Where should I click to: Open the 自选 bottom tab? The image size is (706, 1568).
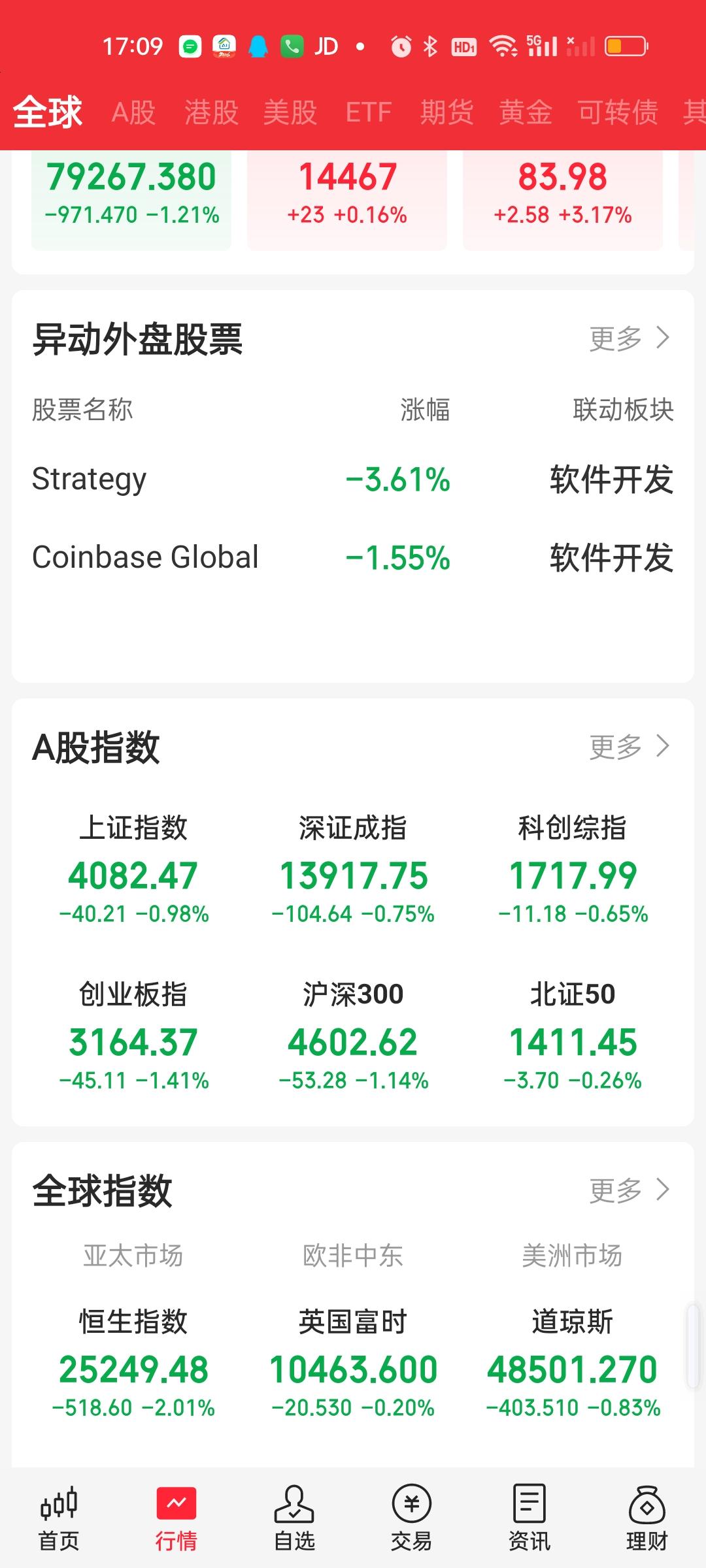pos(294,1518)
